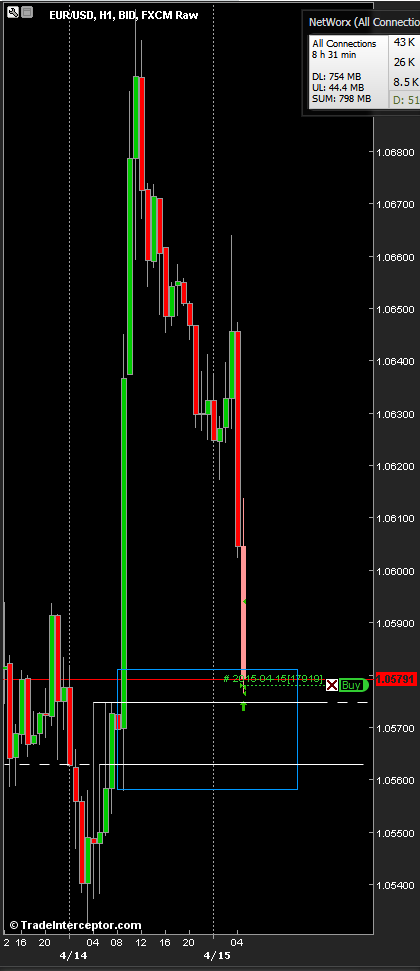Select the green Buy order label

pyautogui.click(x=354, y=685)
